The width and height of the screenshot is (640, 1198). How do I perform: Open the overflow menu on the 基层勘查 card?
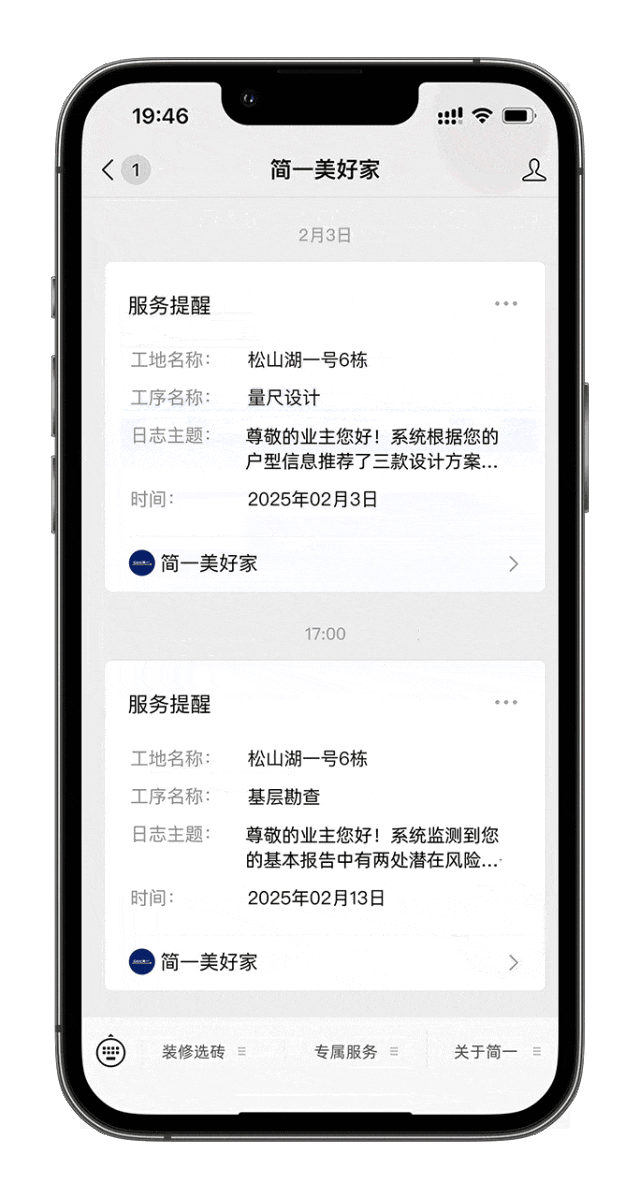506,703
